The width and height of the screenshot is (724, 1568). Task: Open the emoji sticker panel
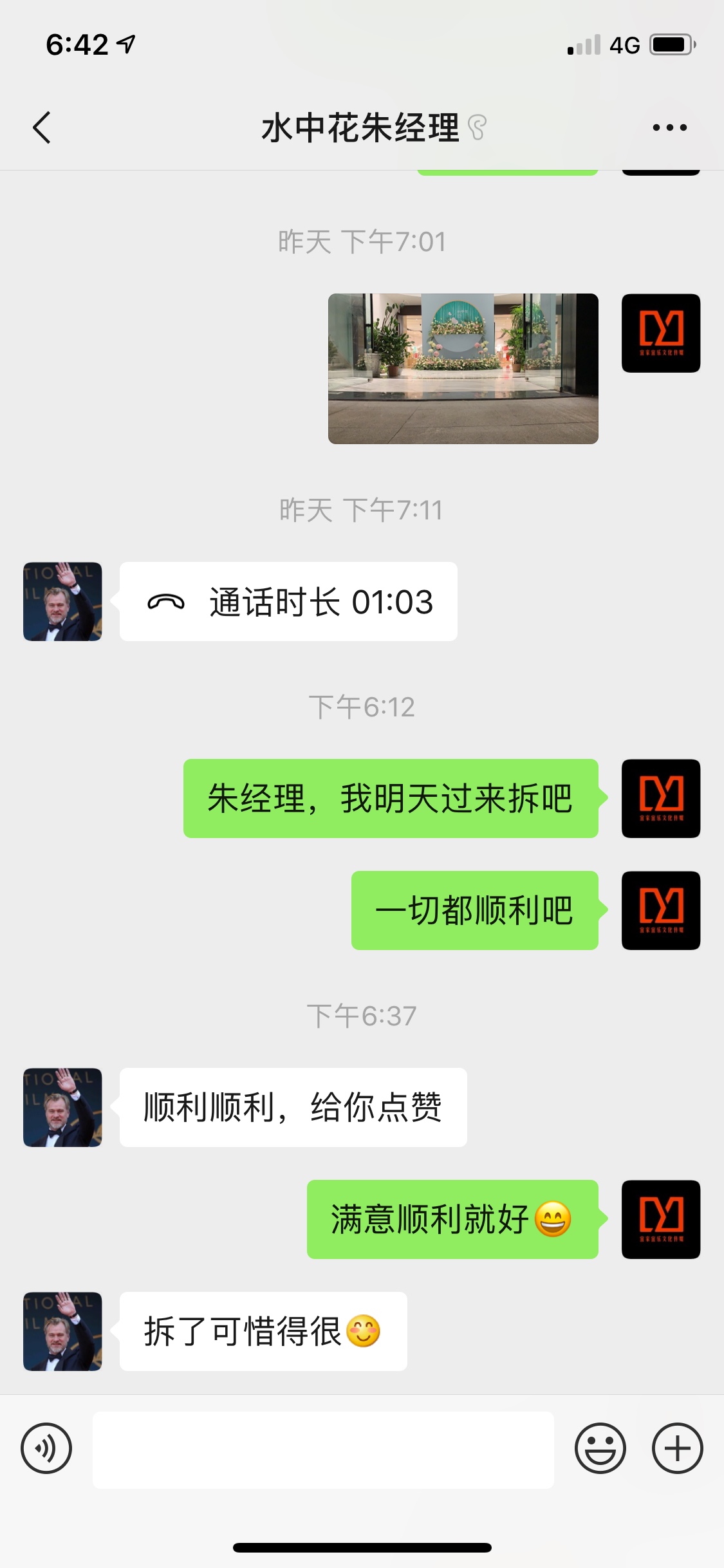coord(600,1449)
